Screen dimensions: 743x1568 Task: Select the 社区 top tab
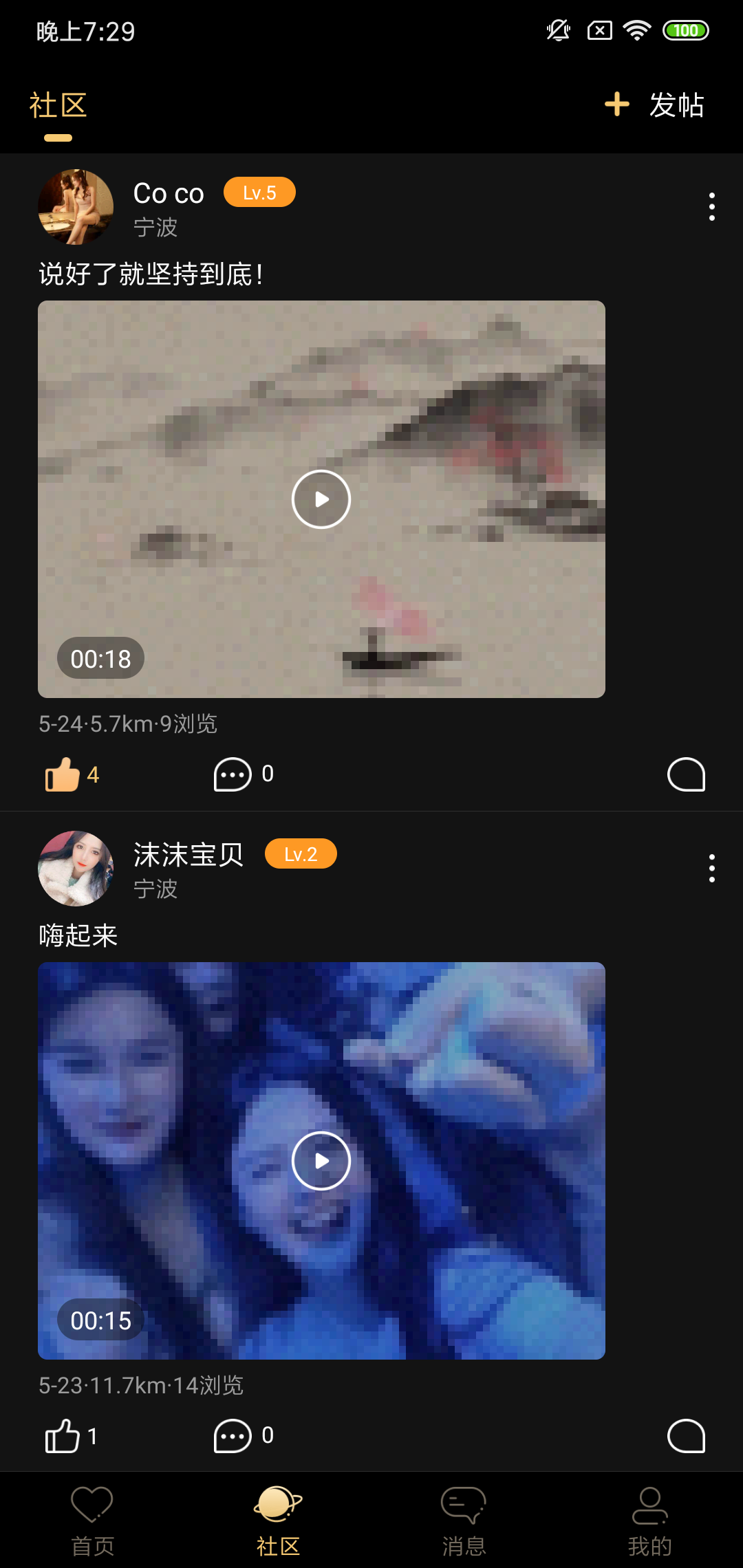point(58,106)
